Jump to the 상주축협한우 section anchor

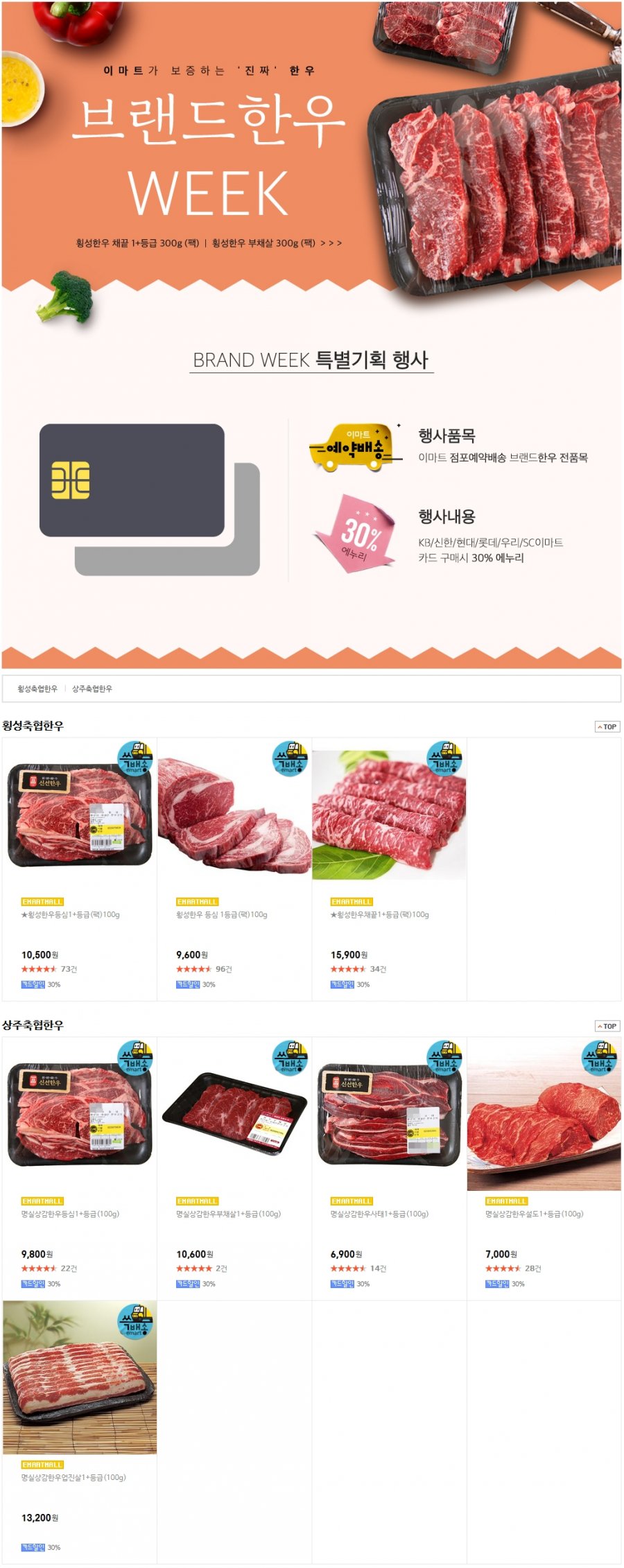[x=92, y=688]
